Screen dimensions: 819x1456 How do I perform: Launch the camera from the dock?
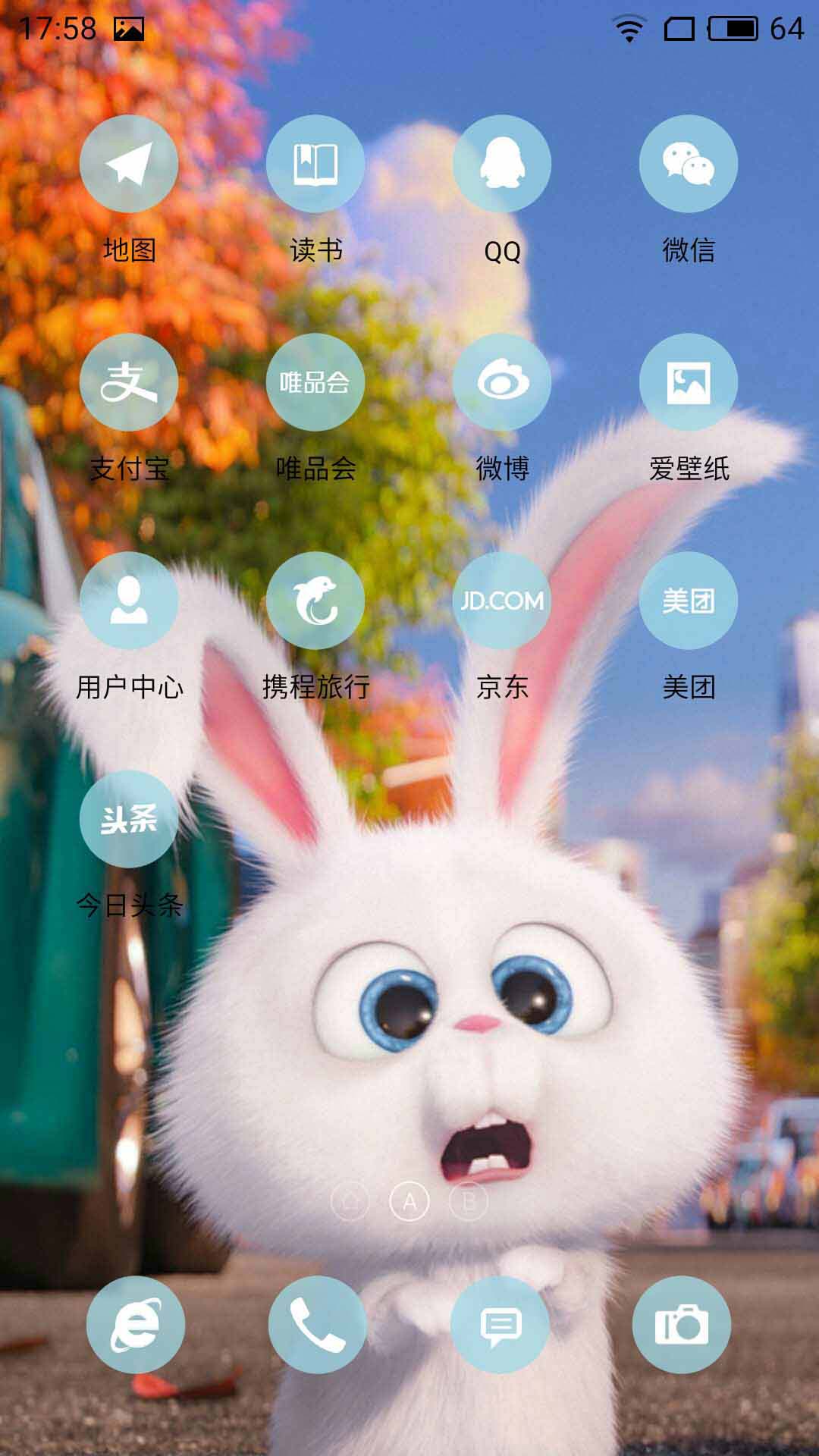point(682,1324)
